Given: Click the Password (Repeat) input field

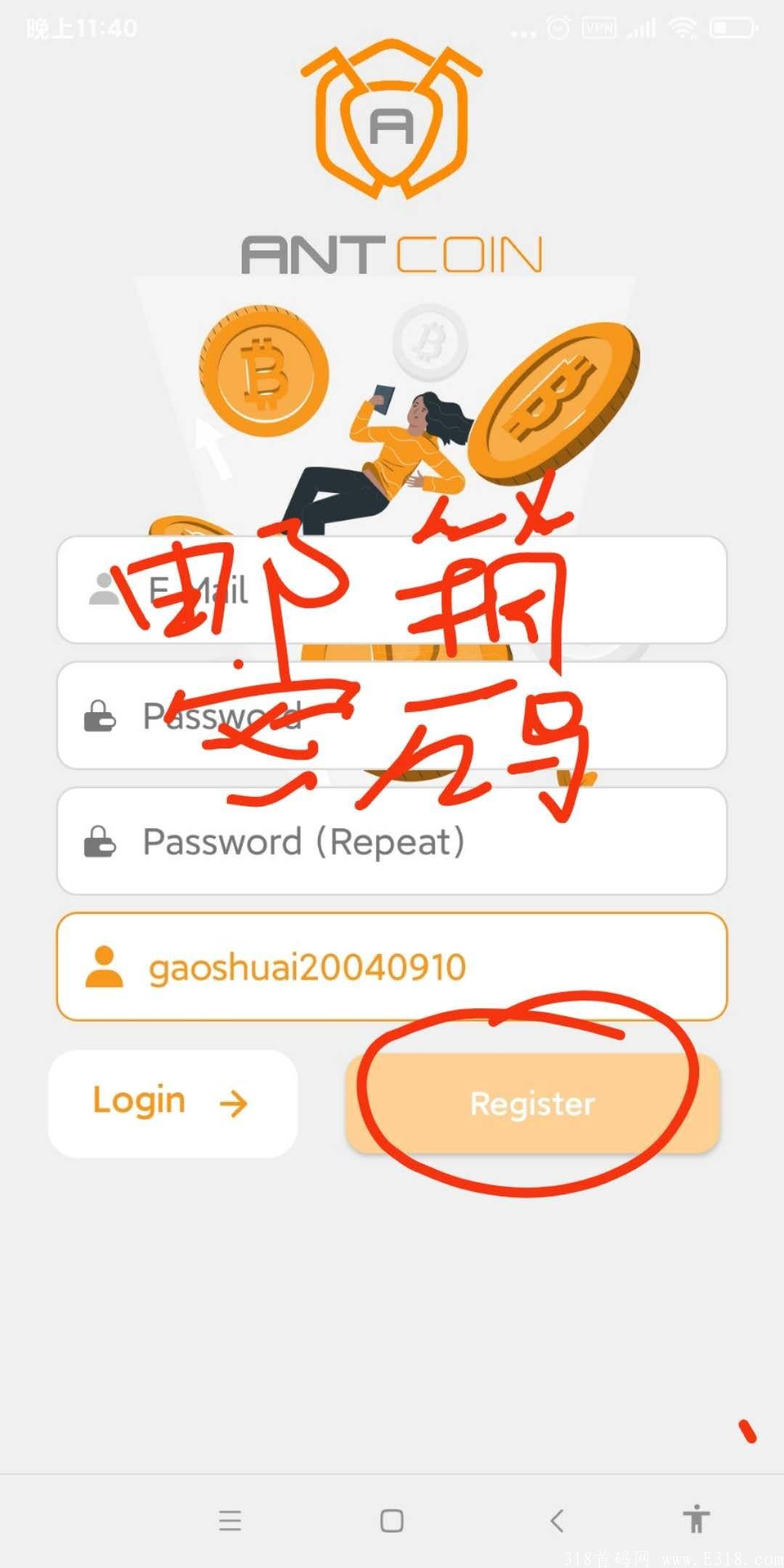Looking at the screenshot, I should coord(392,842).
